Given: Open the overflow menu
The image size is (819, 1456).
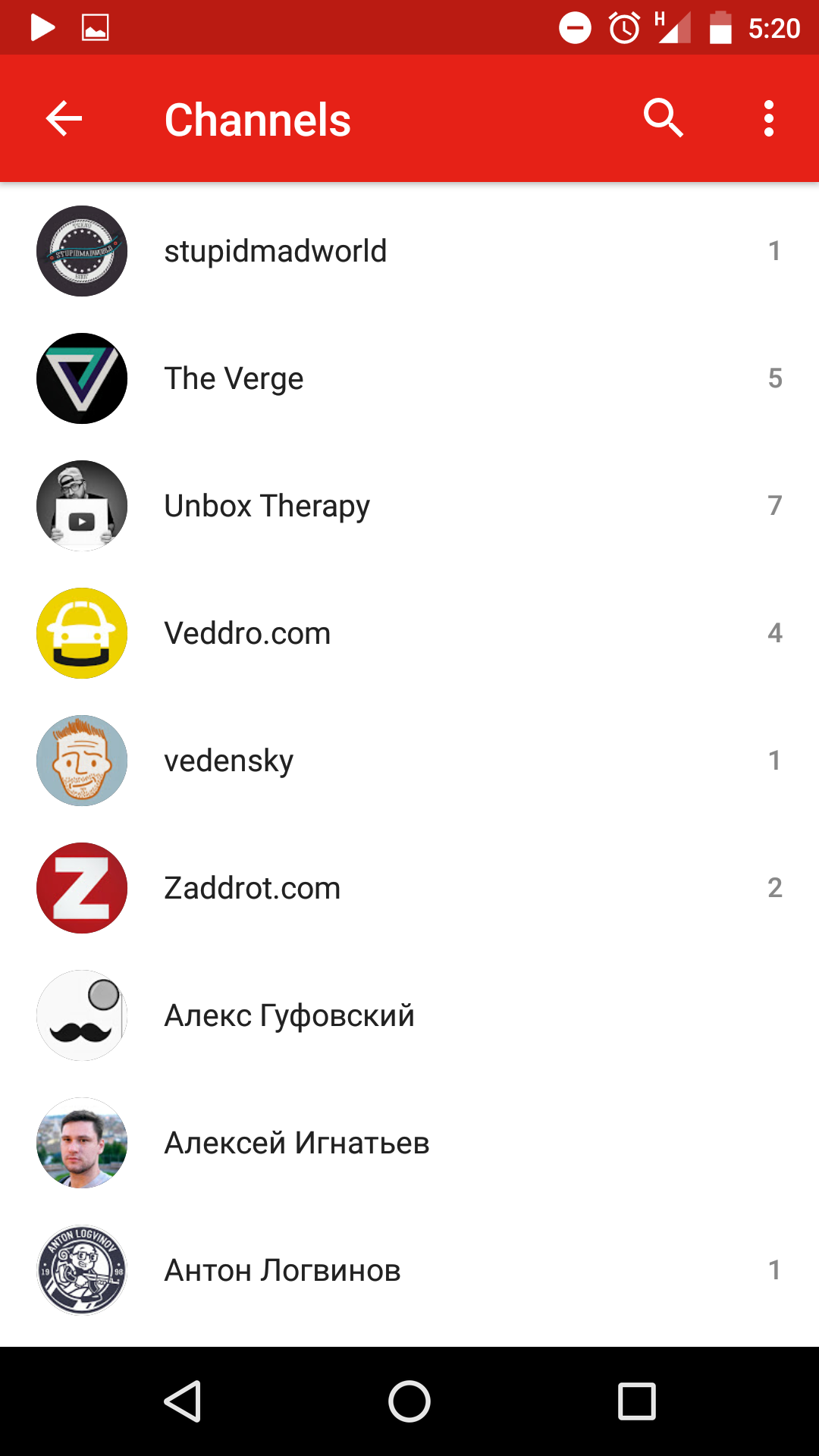Looking at the screenshot, I should click(x=769, y=119).
